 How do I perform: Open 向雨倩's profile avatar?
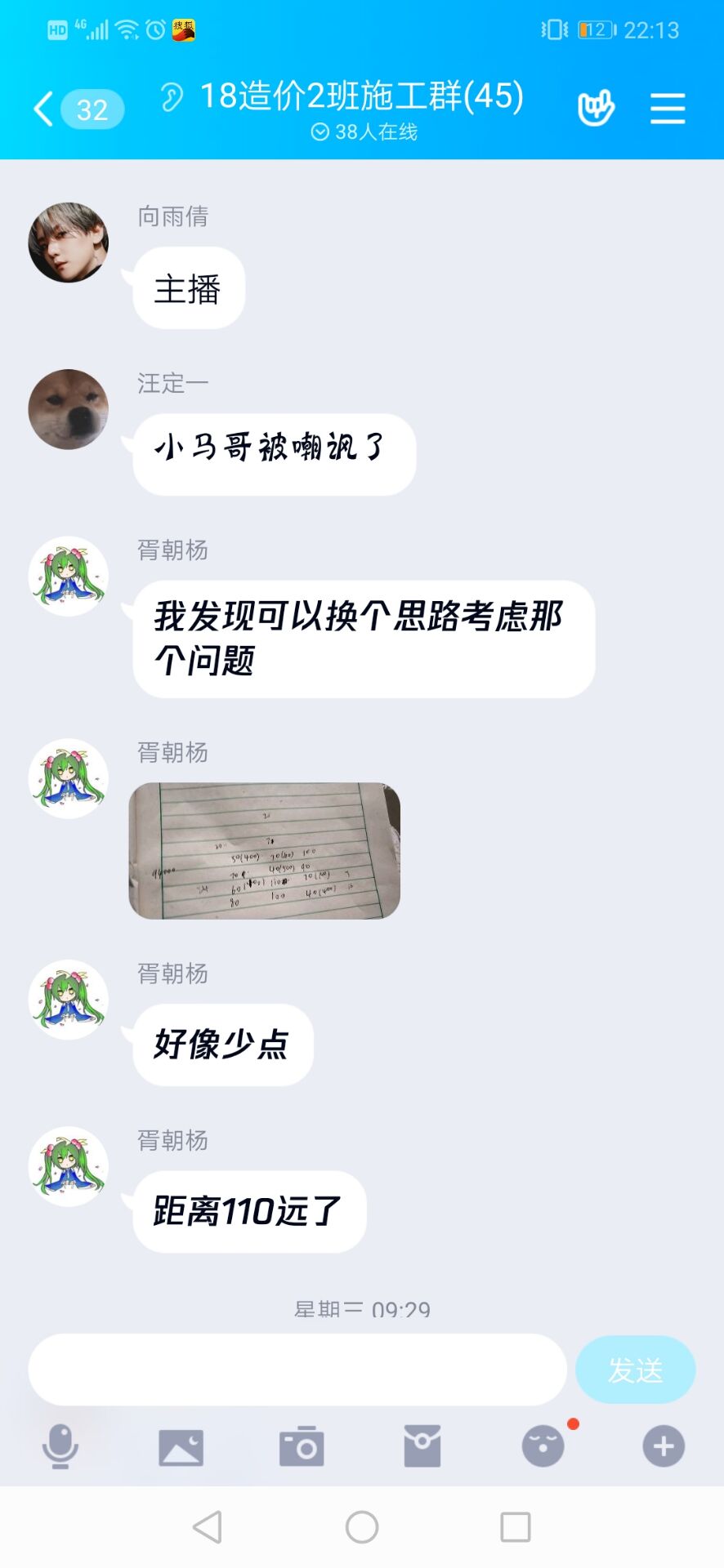point(69,243)
